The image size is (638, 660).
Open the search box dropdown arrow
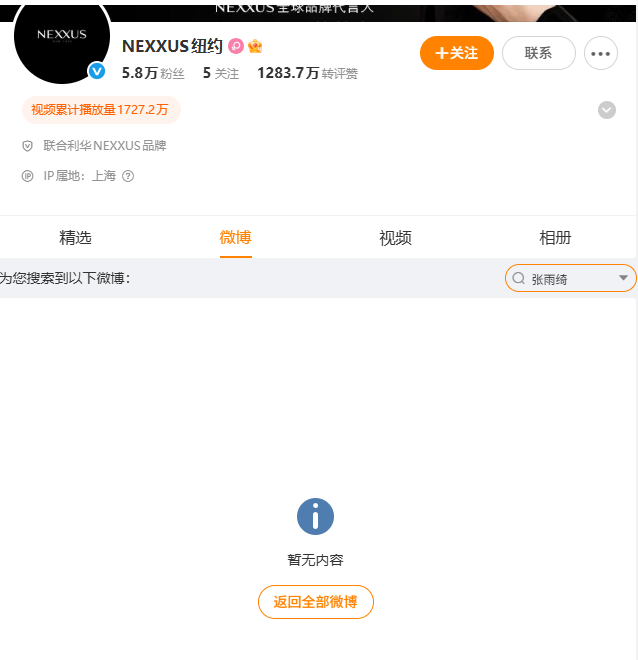coord(623,278)
